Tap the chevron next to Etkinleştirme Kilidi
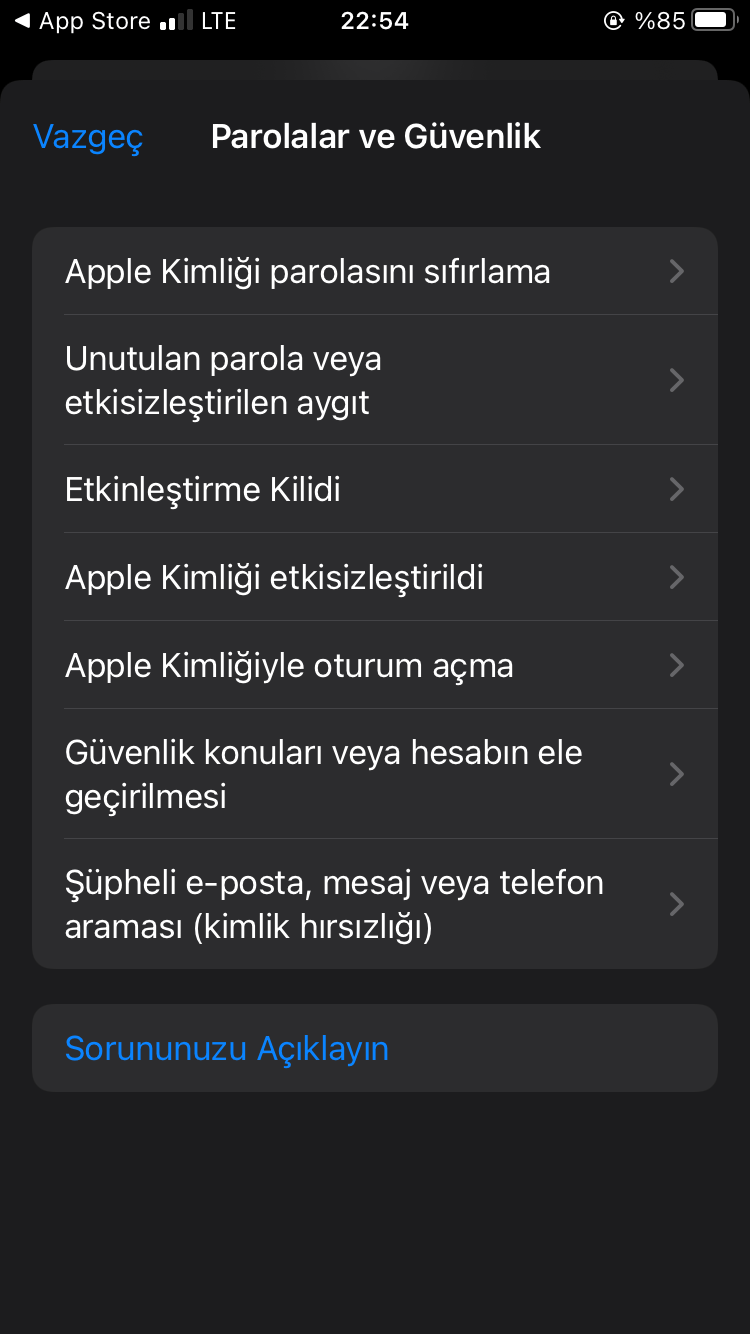Viewport: 750px width, 1334px height. click(x=676, y=488)
